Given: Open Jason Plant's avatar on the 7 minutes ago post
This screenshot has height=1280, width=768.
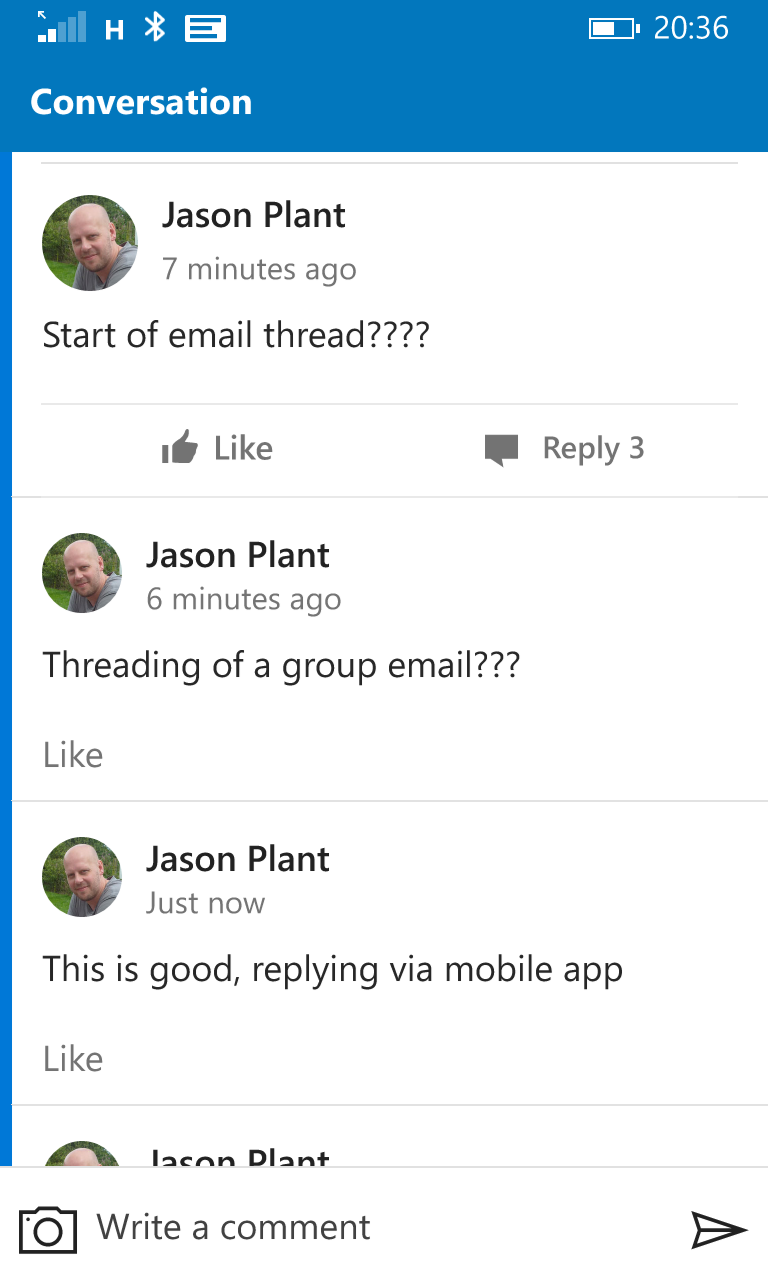Looking at the screenshot, I should (90, 243).
